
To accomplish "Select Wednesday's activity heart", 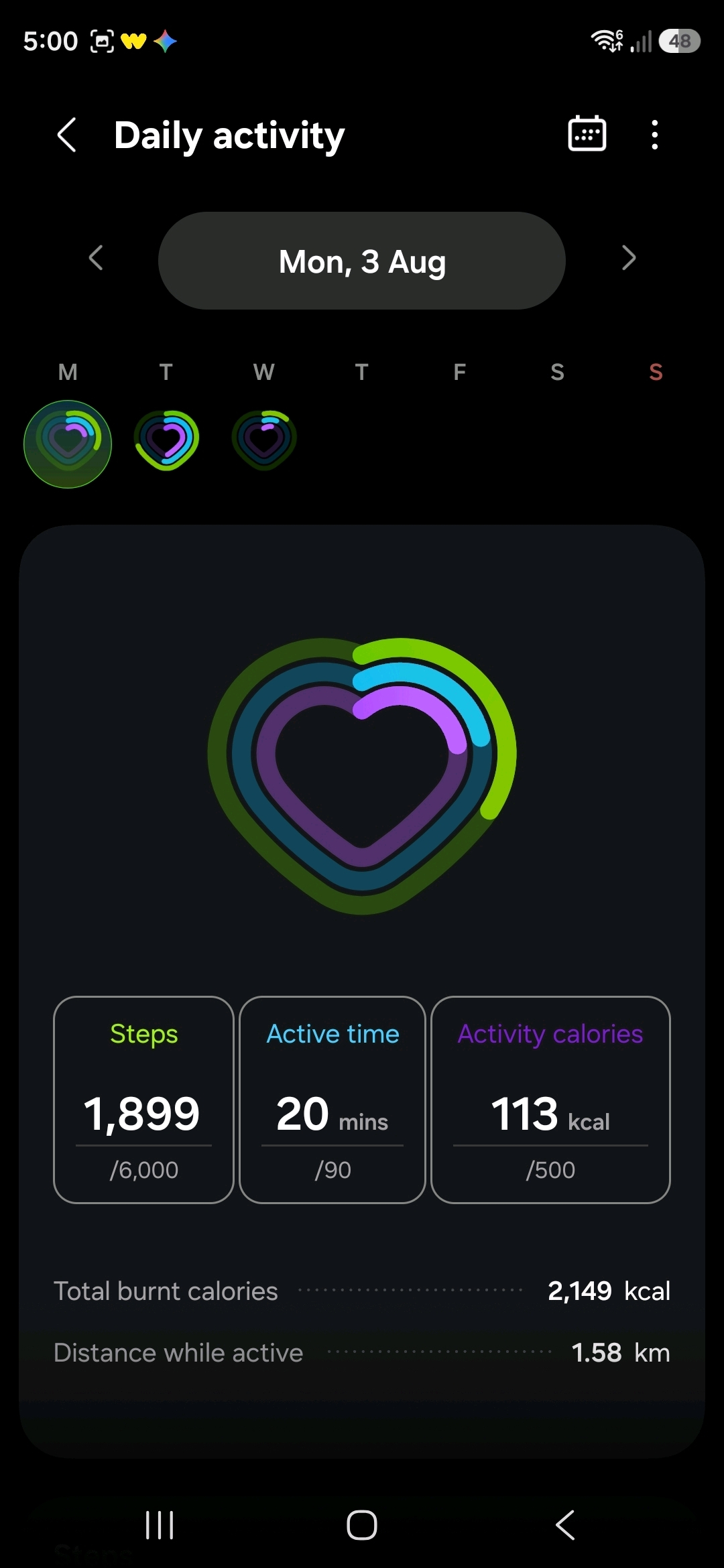I will [264, 440].
